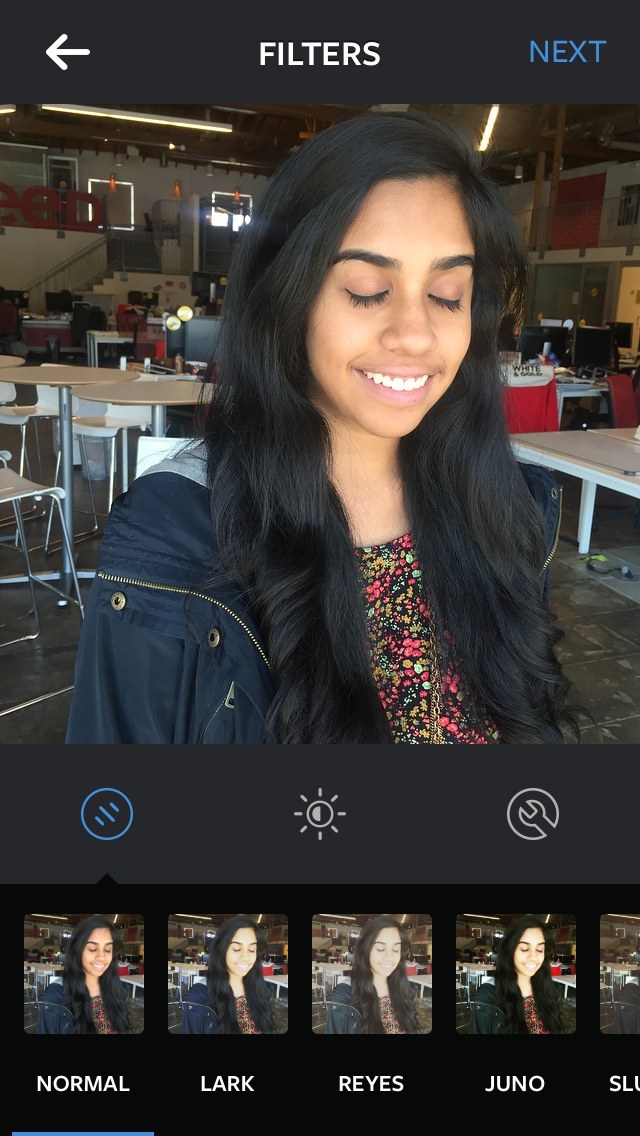The height and width of the screenshot is (1136, 640).
Task: Apply the Reyes filter
Action: tap(372, 974)
